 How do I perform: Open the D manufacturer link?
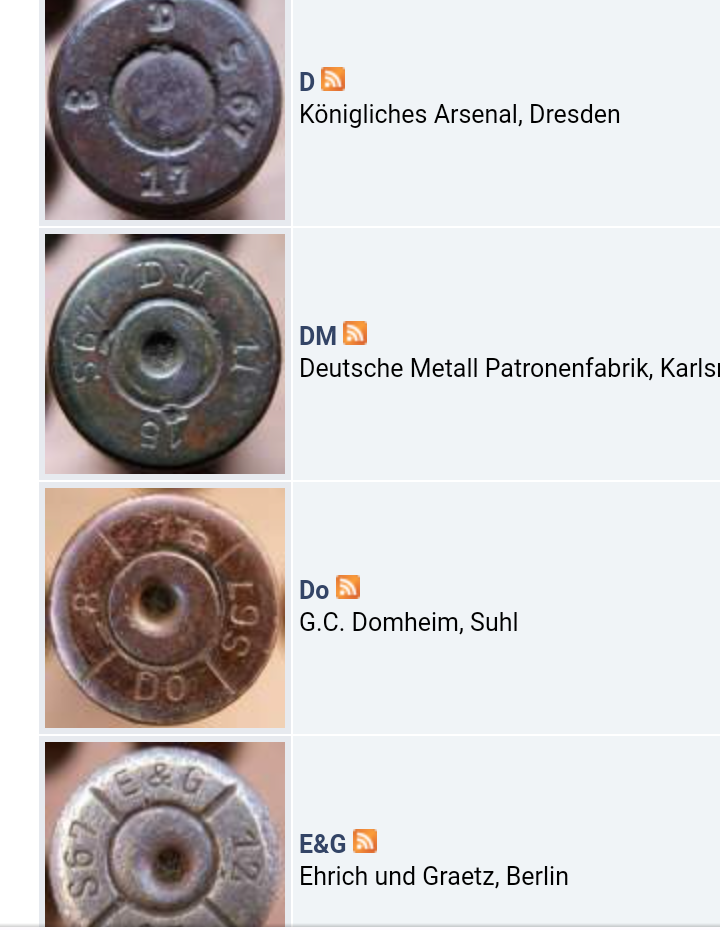[307, 82]
